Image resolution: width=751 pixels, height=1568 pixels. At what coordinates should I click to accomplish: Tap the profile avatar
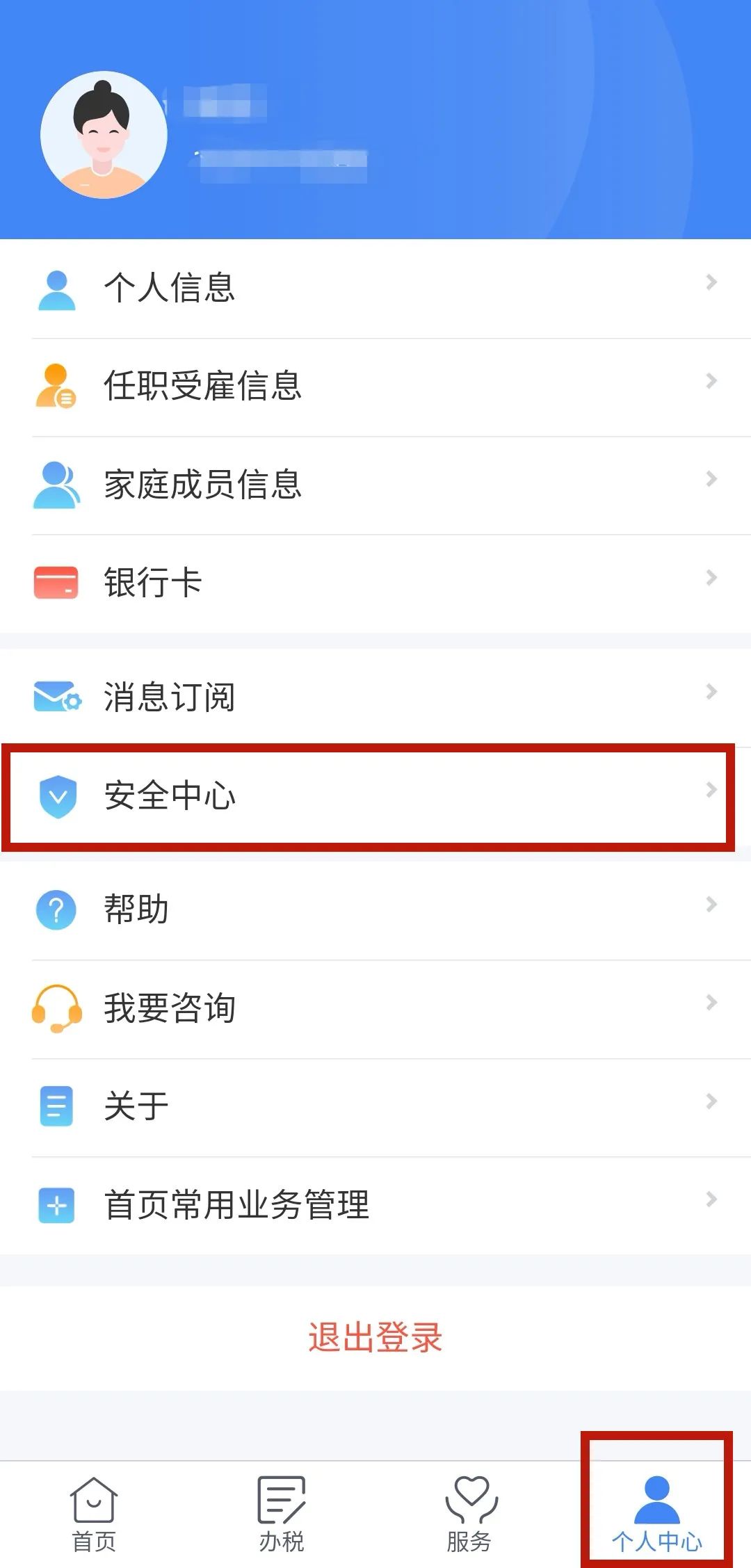pyautogui.click(x=104, y=135)
